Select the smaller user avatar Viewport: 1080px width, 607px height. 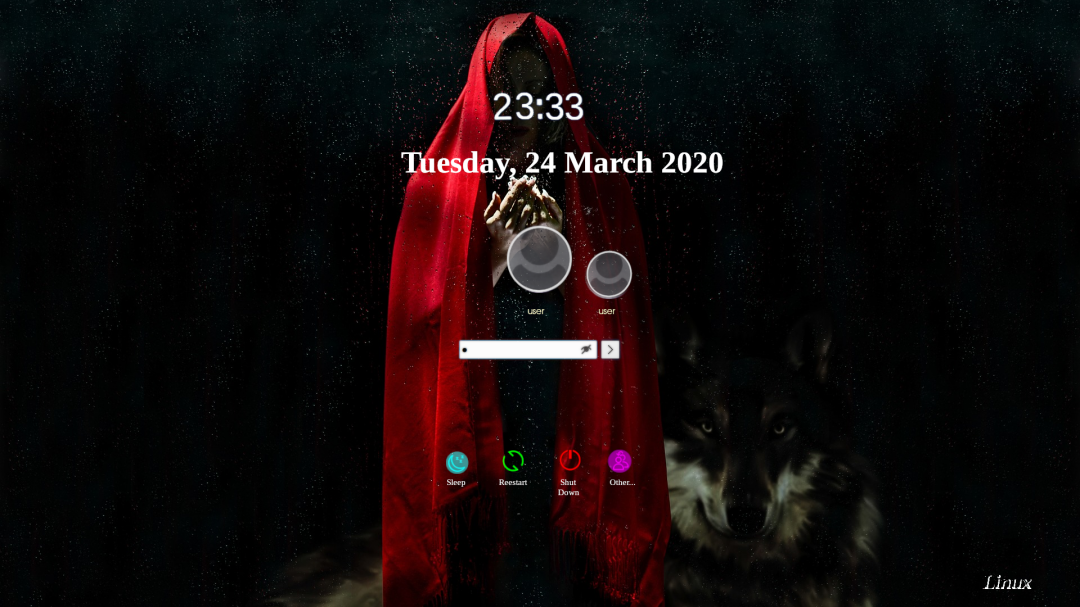tap(608, 274)
